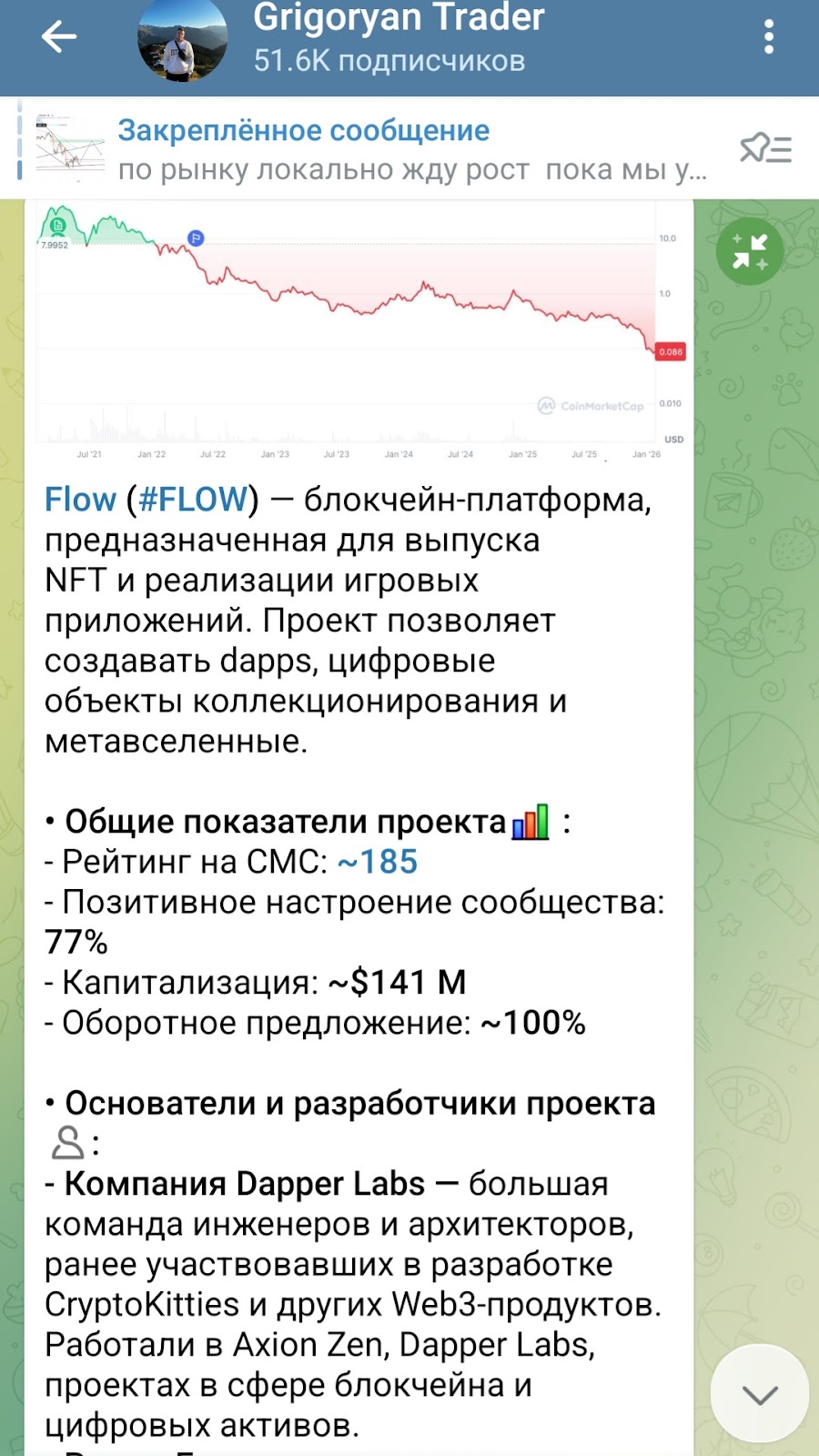Tap the green collapse arrows button
Image resolution: width=819 pixels, height=1456 pixels.
click(x=750, y=251)
